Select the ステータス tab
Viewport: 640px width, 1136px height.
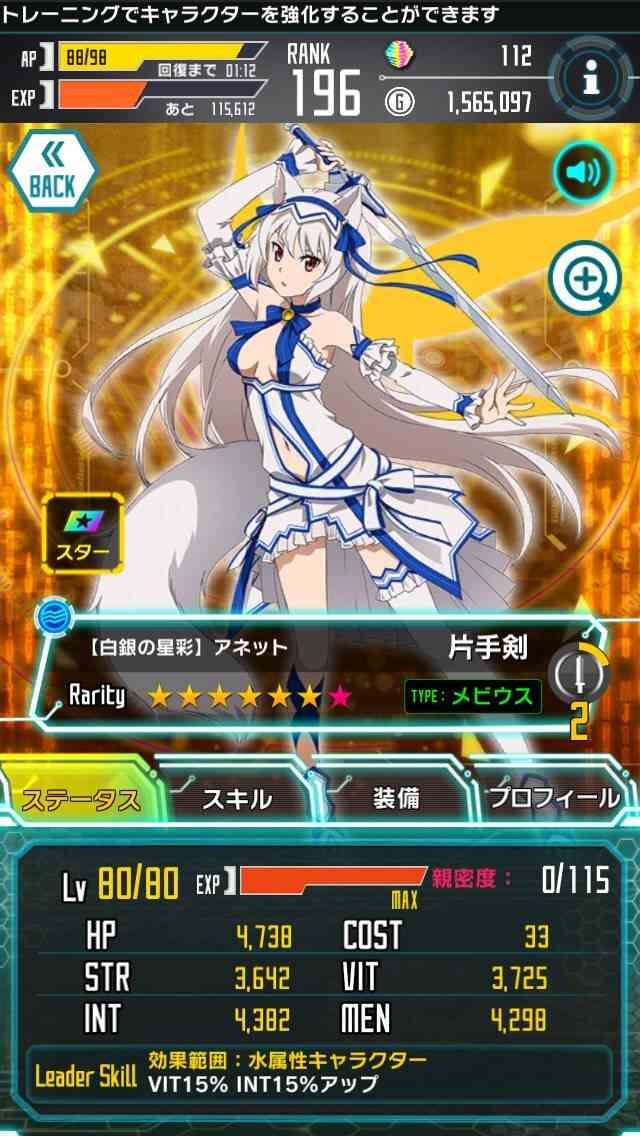81,800
